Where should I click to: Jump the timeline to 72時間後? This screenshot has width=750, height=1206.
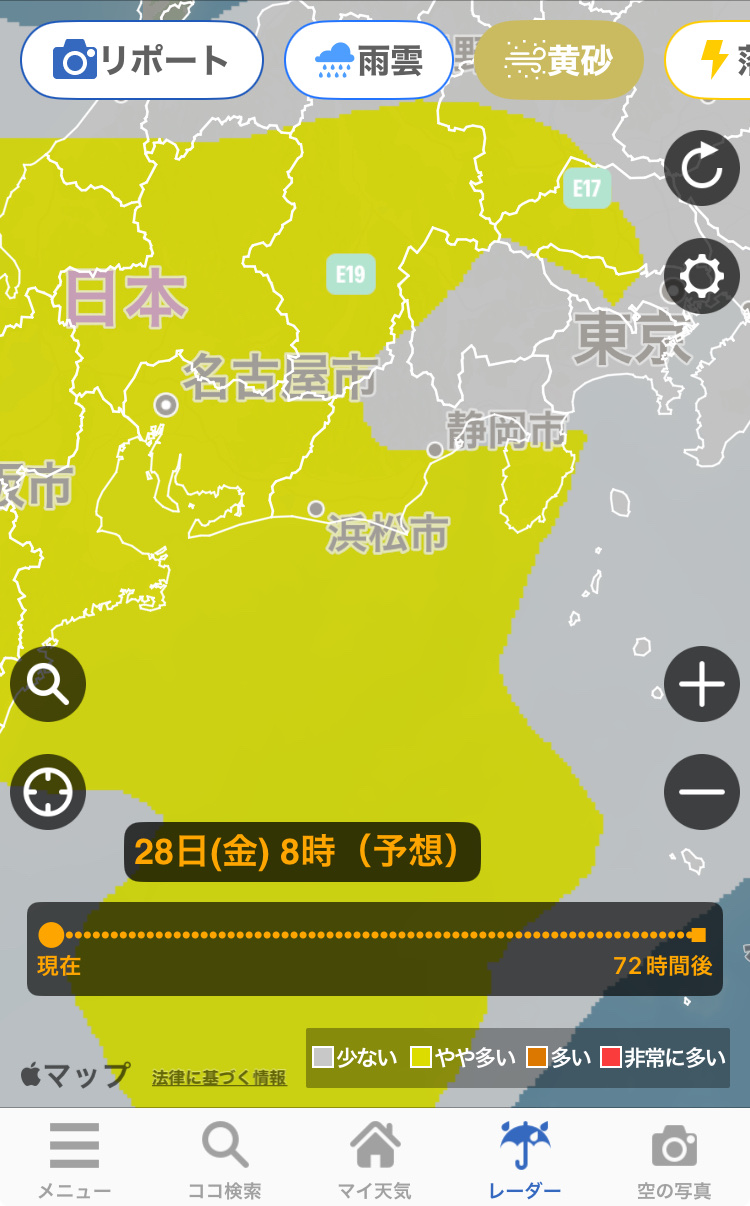click(698, 936)
